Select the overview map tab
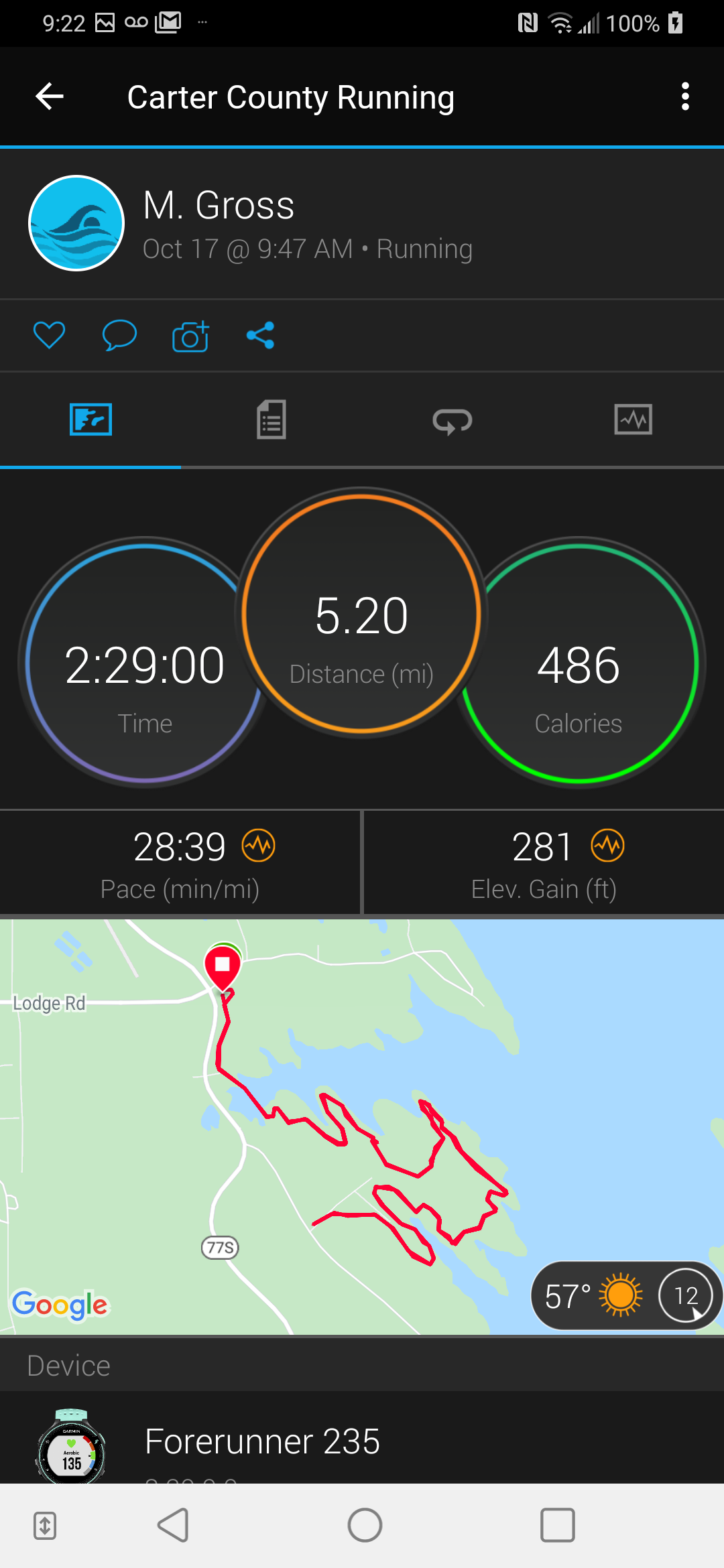724x1568 pixels. [90, 420]
